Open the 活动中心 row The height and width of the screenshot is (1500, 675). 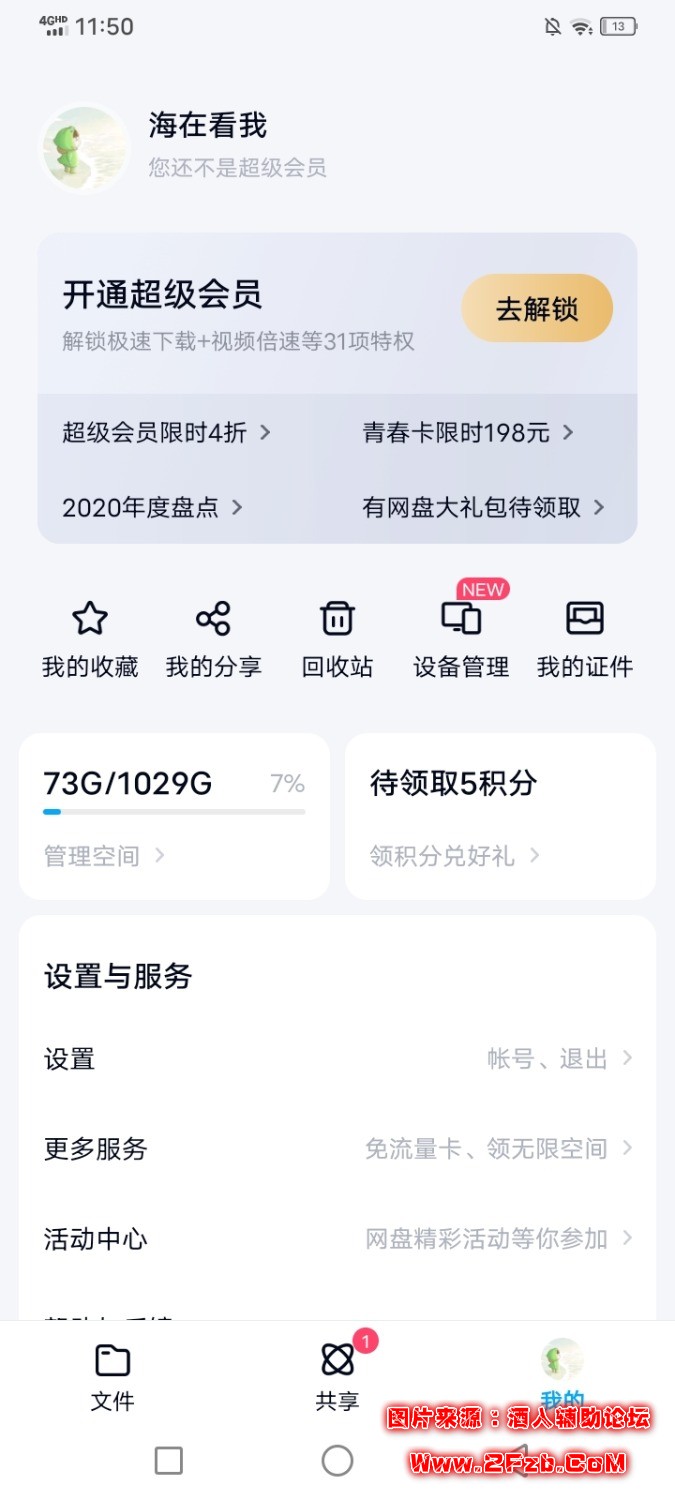(337, 1239)
